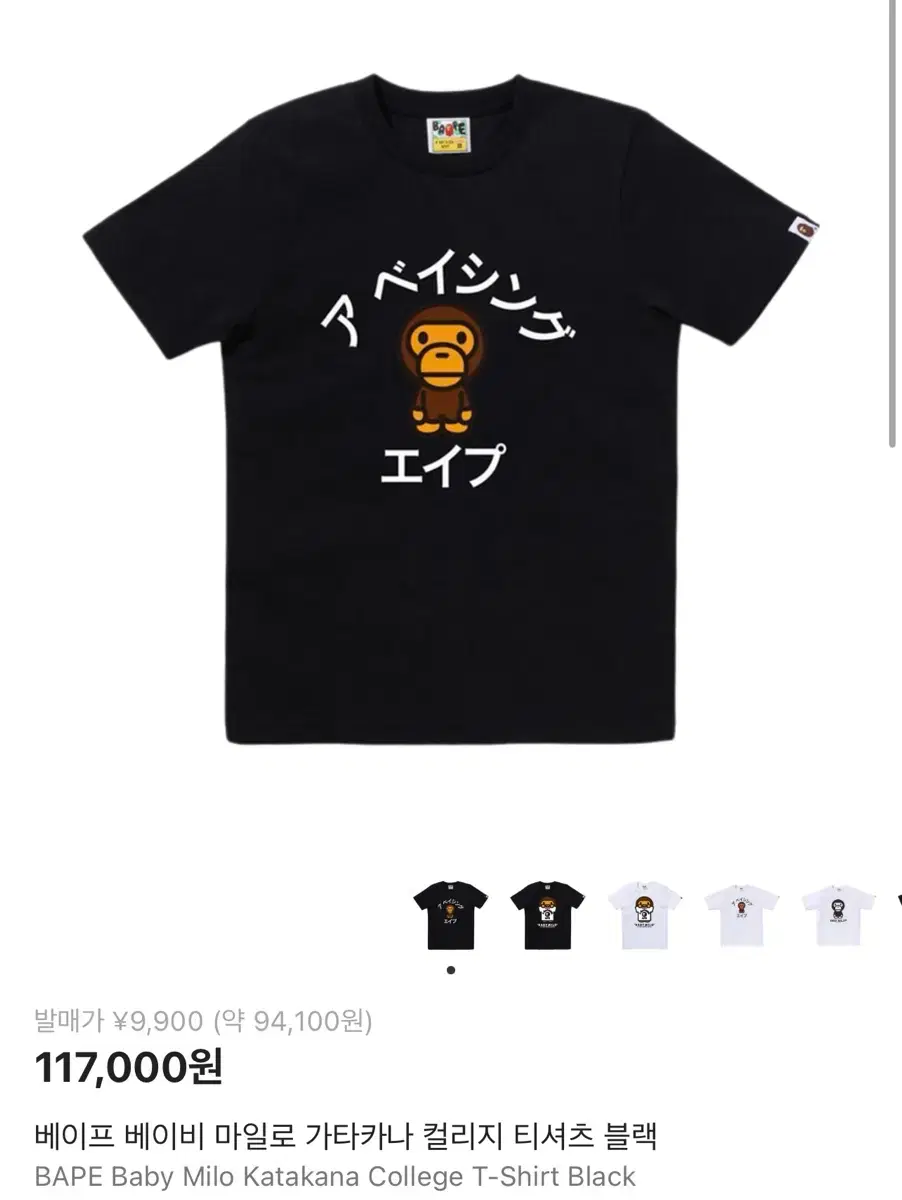This screenshot has width=902, height=1200.
Task: Select the second black t-shirt thumbnail
Action: click(548, 913)
